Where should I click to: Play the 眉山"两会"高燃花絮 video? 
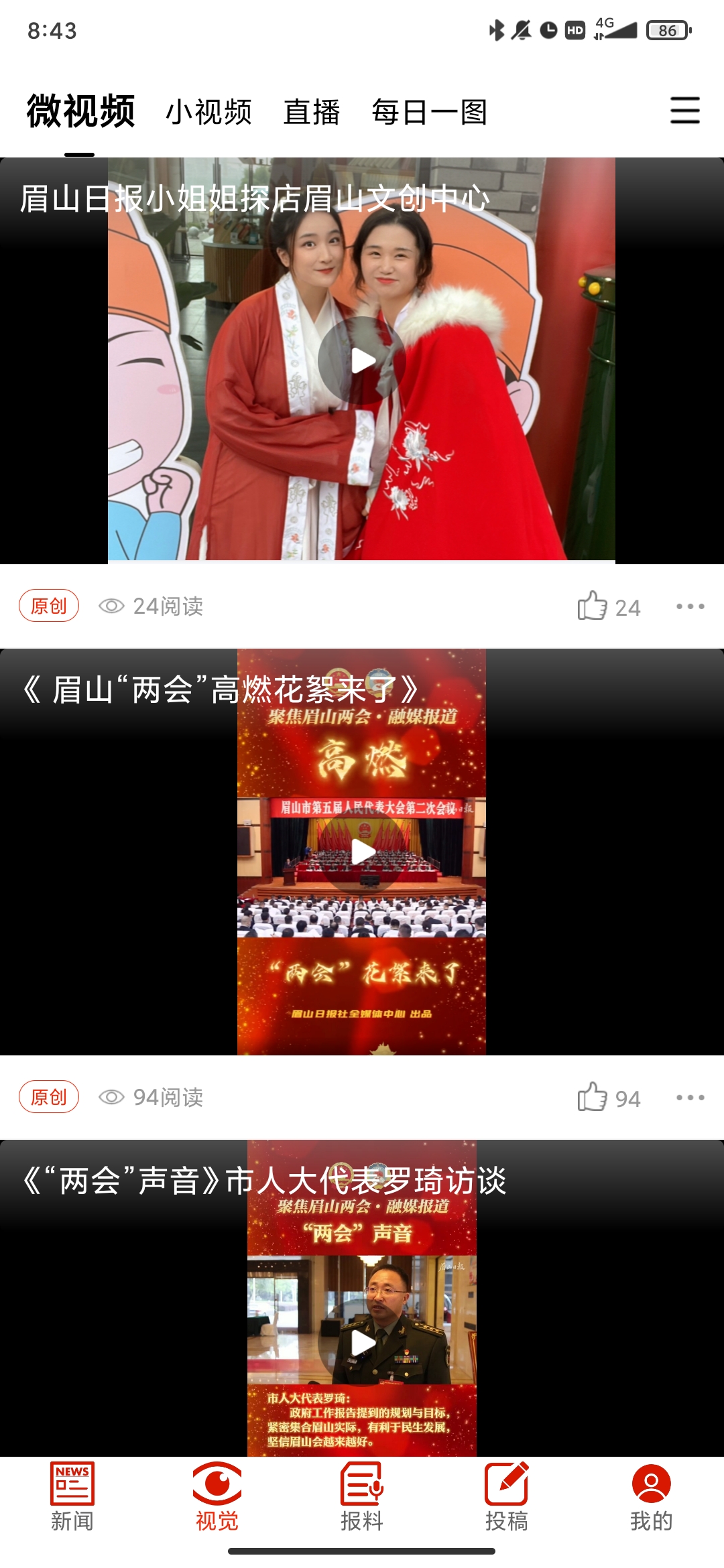pyautogui.click(x=362, y=852)
